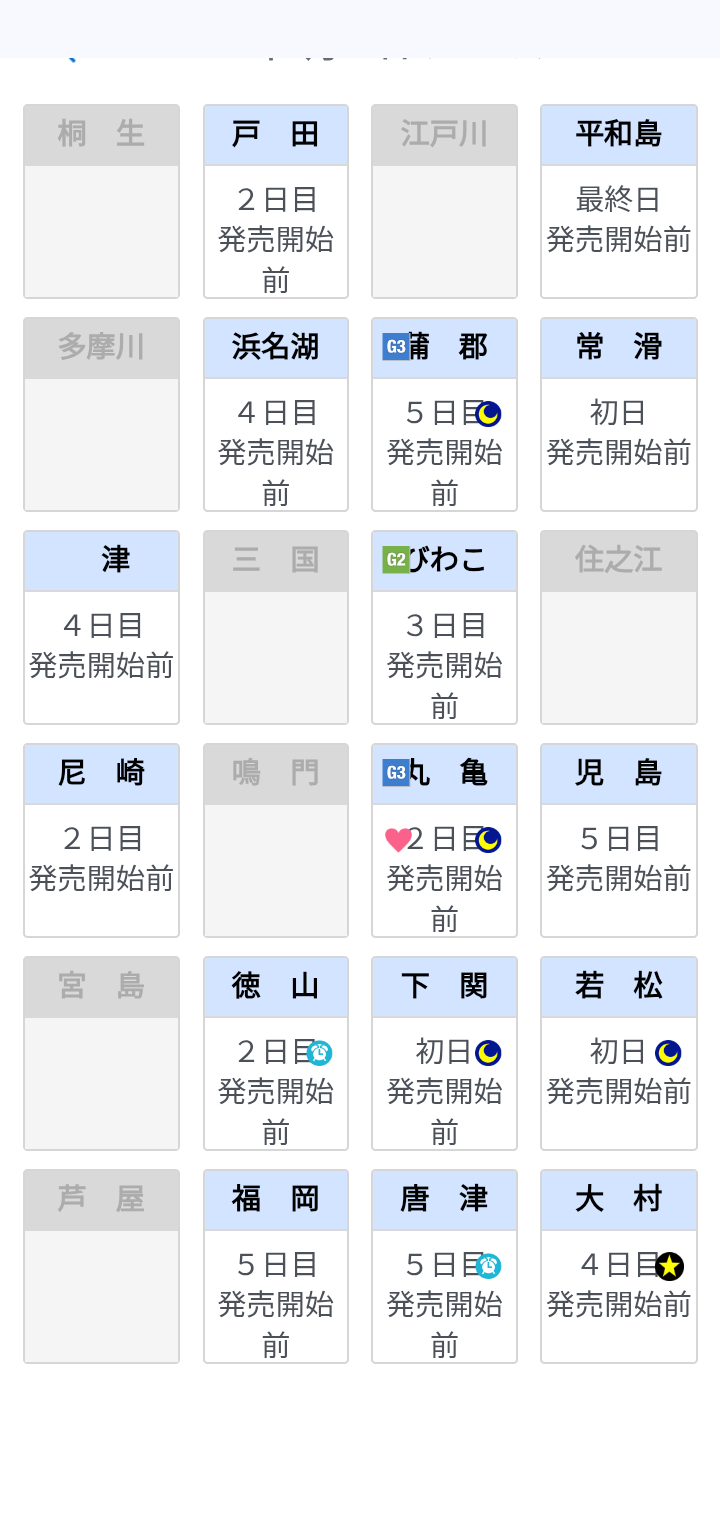Tap the 蒲郡 G3 venue card
The image size is (720, 1520).
[444, 414]
